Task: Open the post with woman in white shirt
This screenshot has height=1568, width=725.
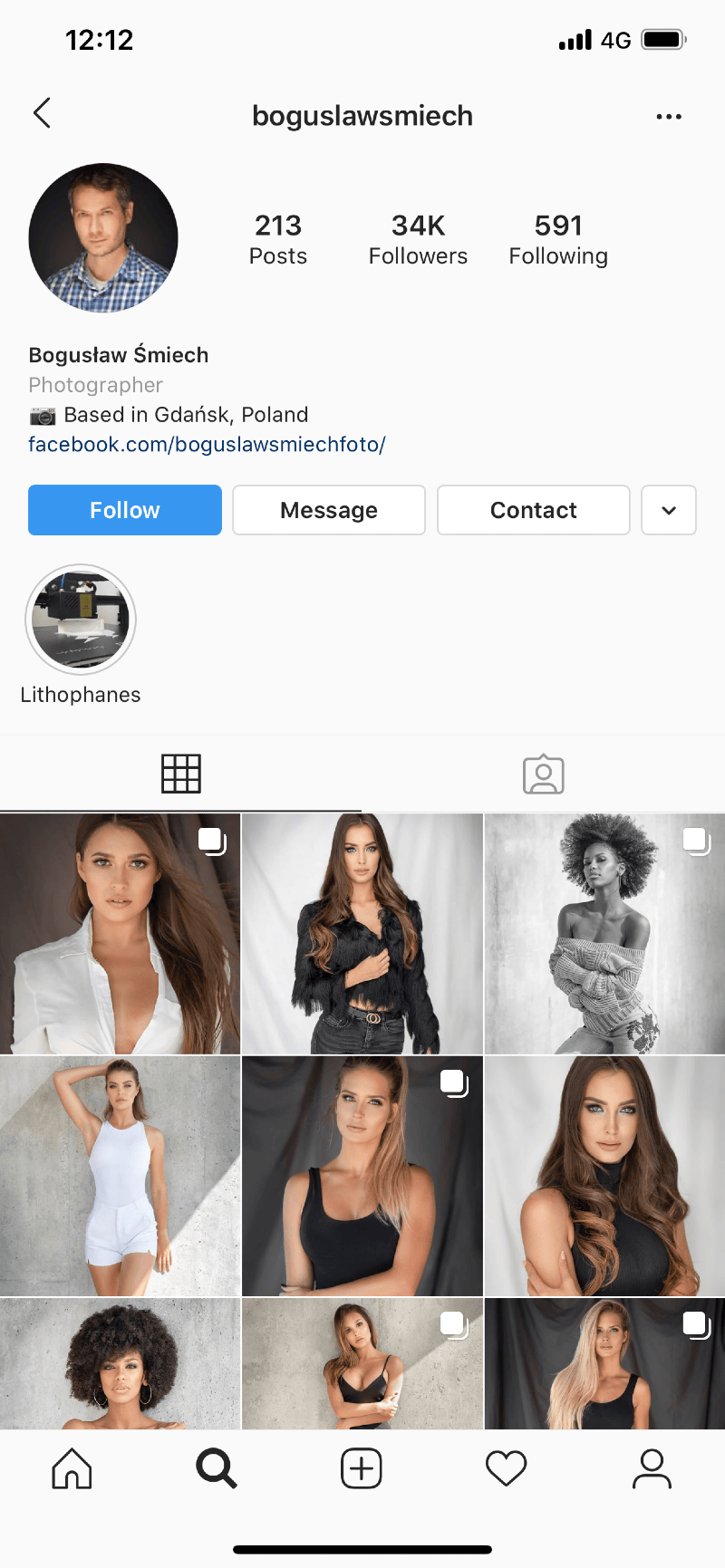Action: (120, 933)
